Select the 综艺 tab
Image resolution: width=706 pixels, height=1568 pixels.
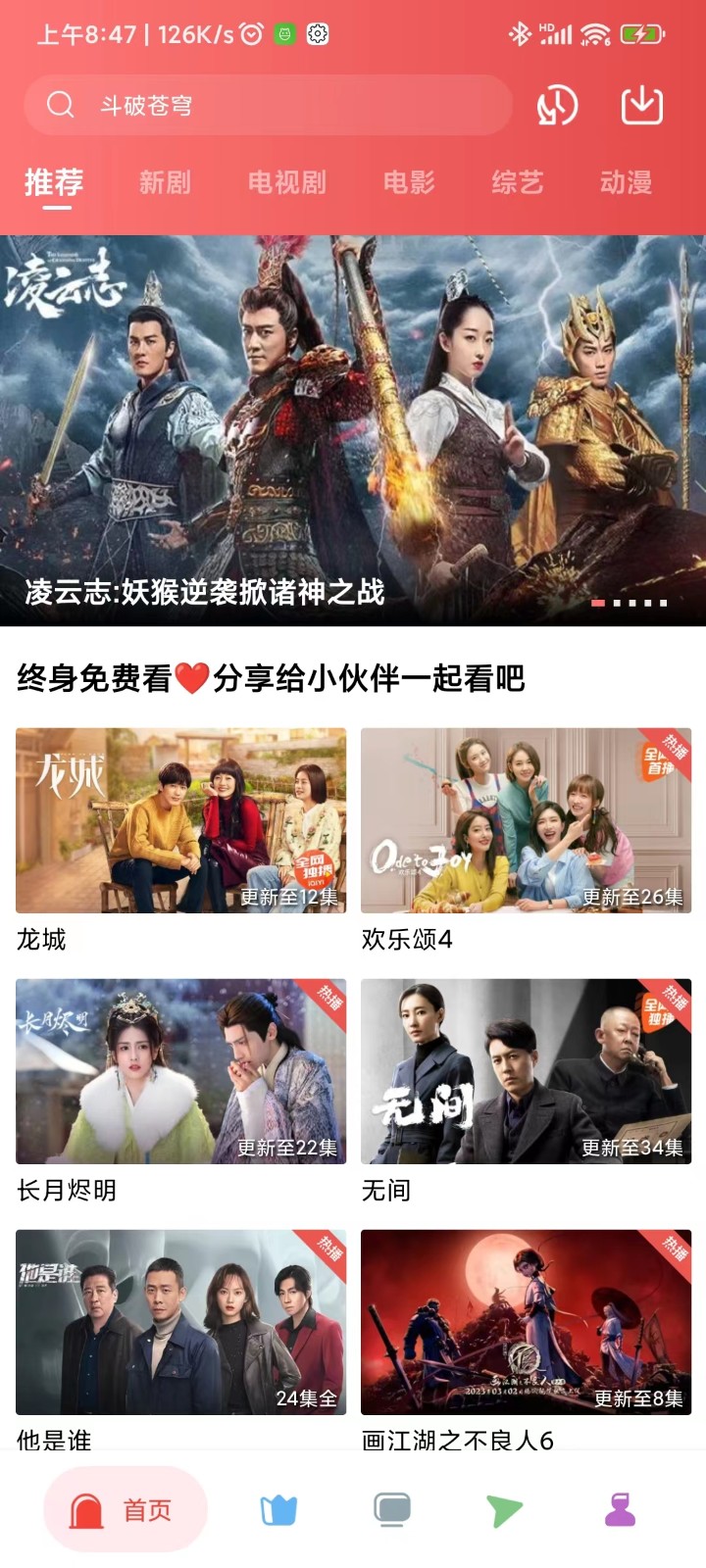tap(517, 182)
